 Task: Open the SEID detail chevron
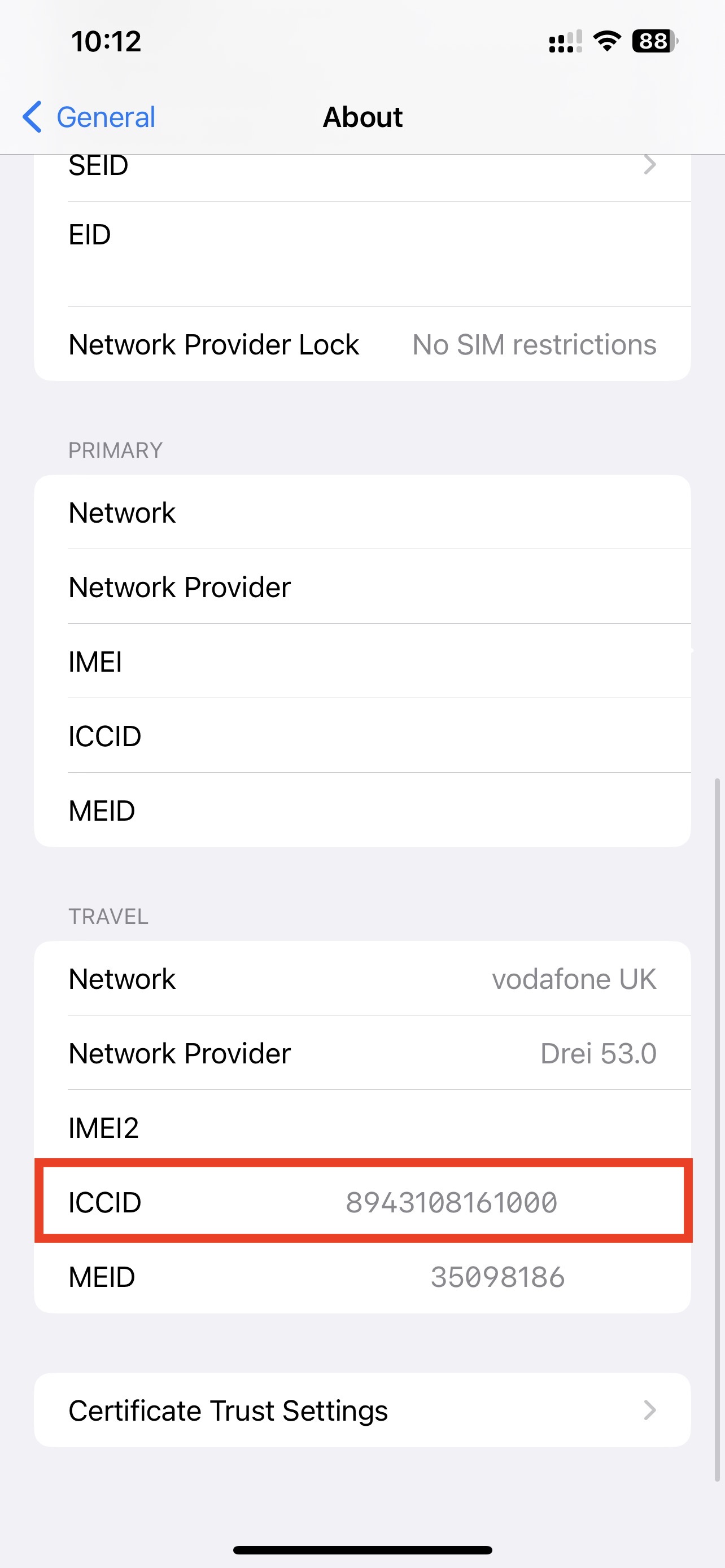pos(650,164)
